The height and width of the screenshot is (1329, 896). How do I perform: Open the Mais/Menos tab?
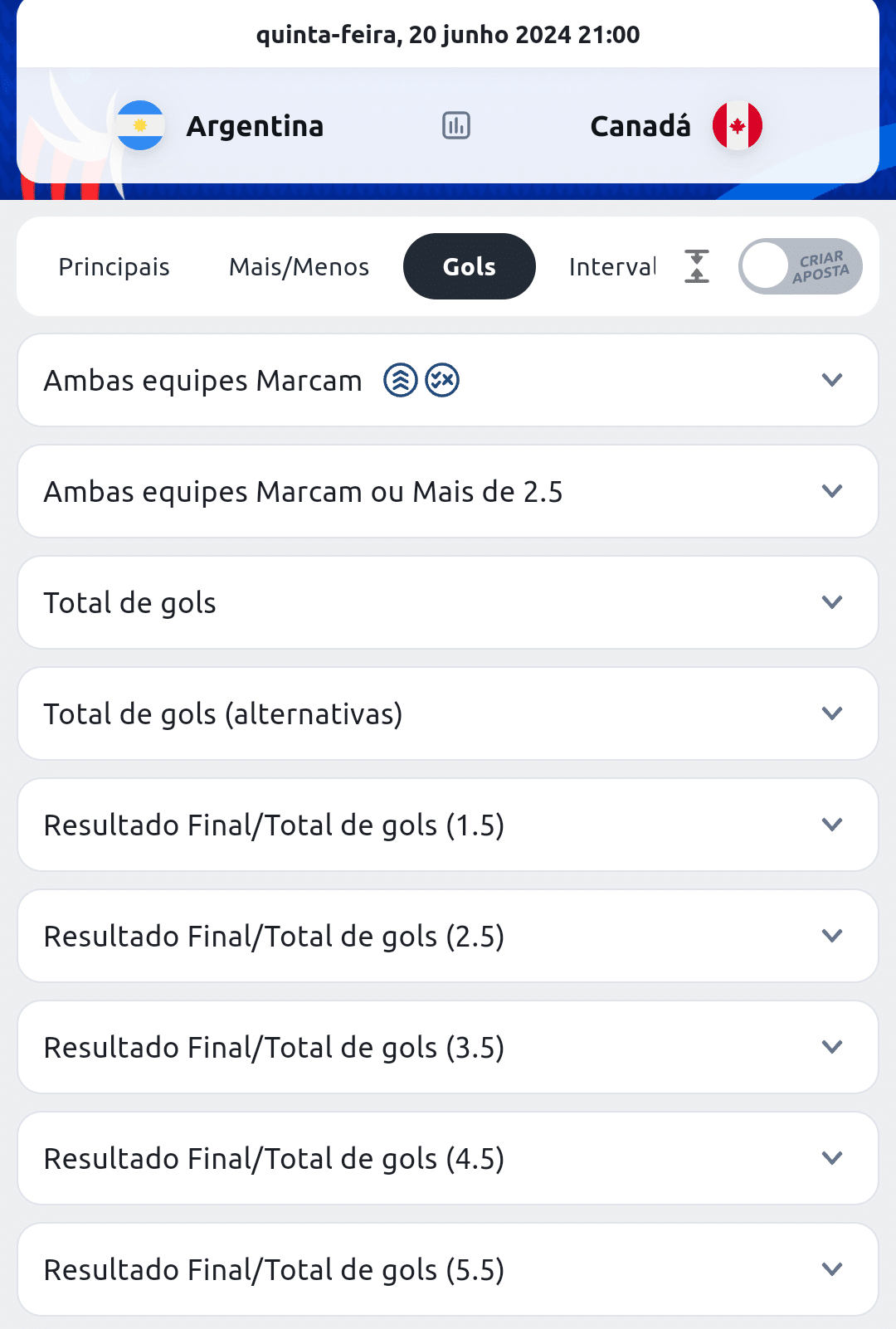[x=299, y=265]
